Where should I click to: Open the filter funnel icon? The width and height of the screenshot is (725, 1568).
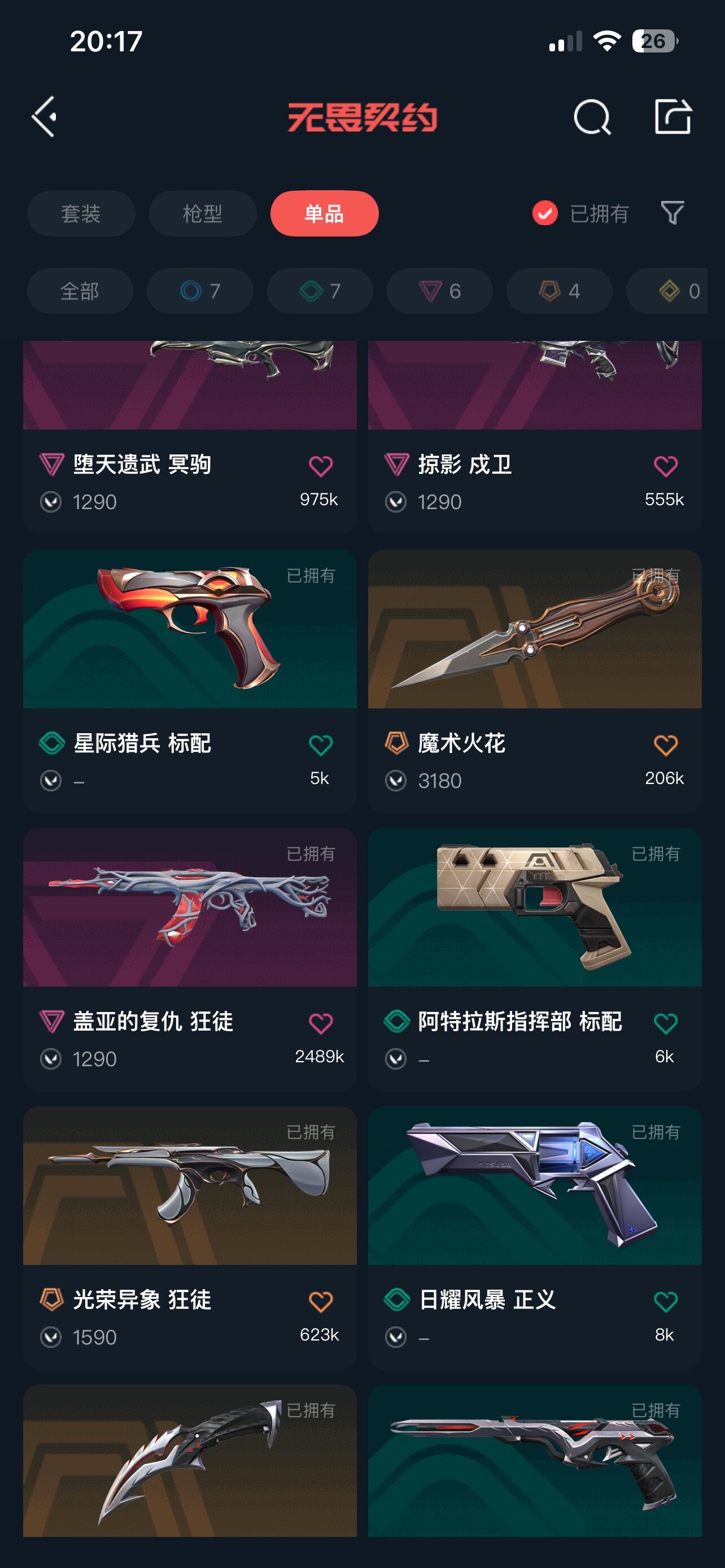point(672,213)
